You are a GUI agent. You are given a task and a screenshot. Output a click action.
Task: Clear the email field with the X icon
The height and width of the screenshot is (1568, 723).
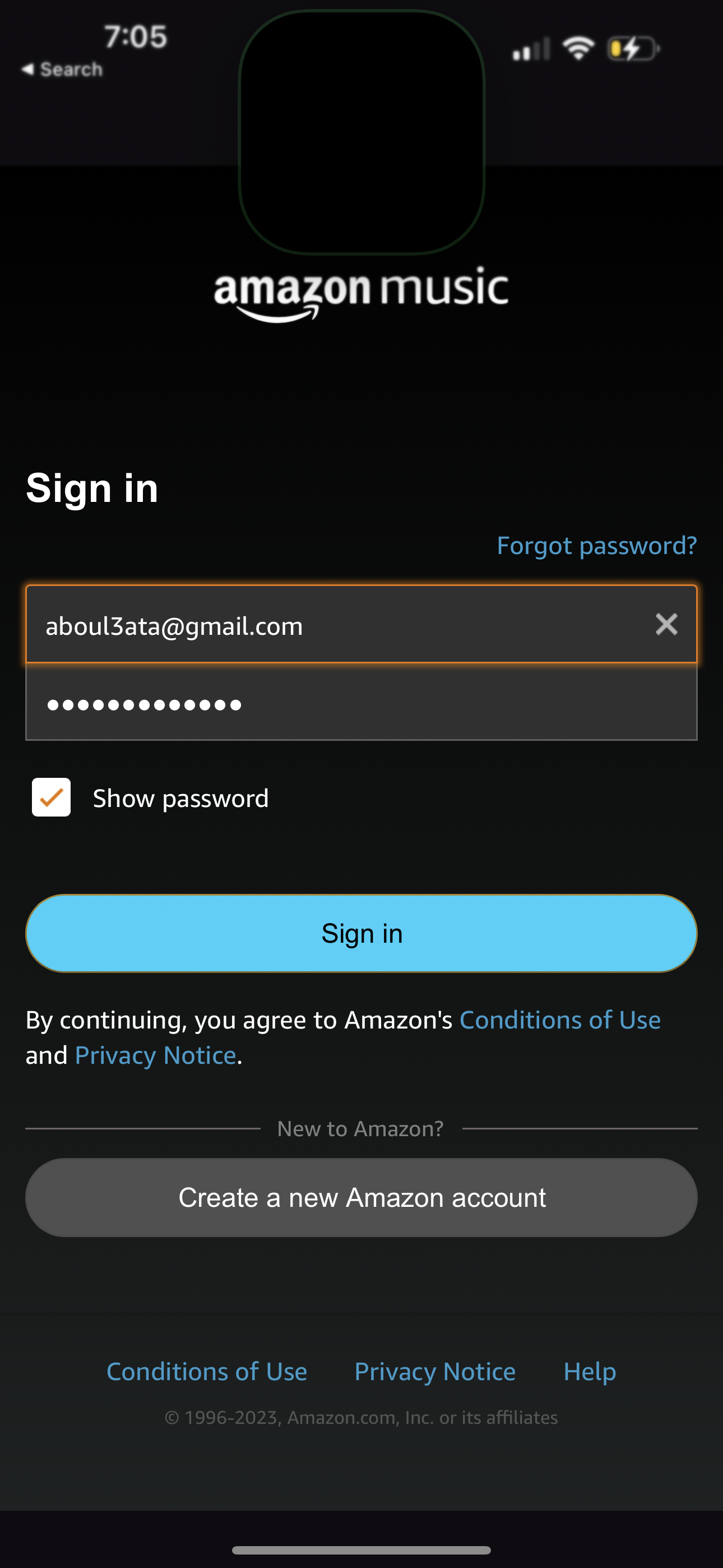pyautogui.click(x=667, y=624)
